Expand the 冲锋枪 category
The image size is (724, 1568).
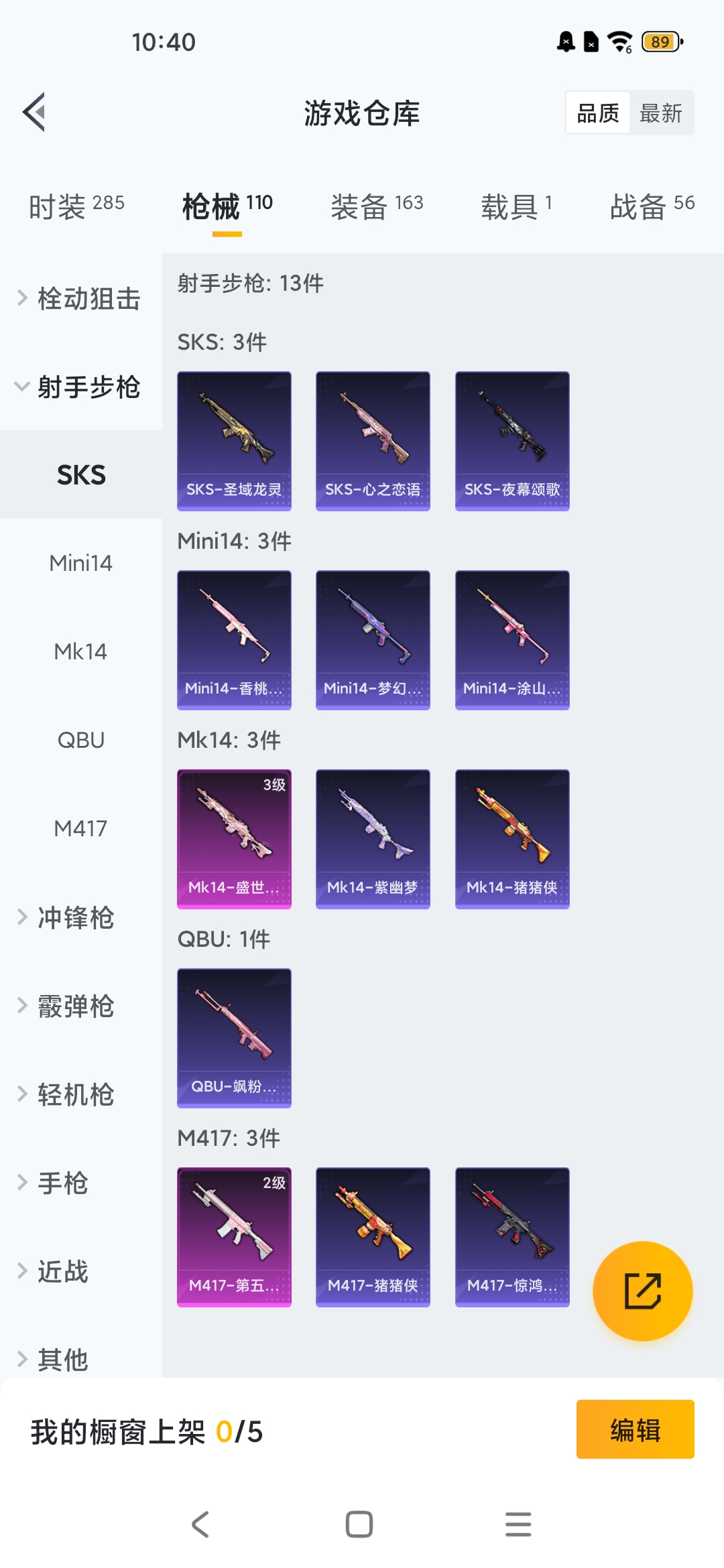(75, 917)
